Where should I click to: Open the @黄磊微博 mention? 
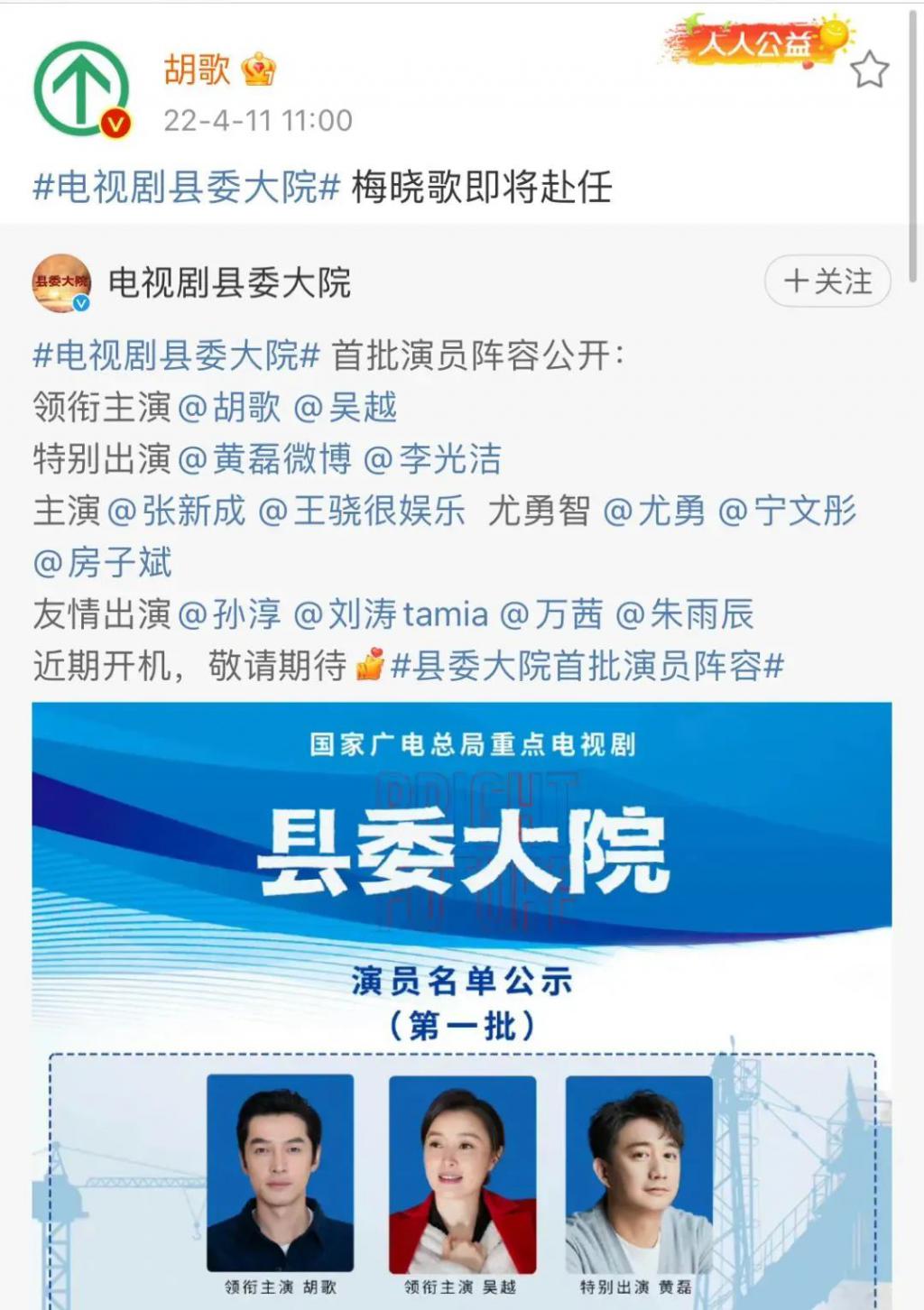tap(264, 459)
